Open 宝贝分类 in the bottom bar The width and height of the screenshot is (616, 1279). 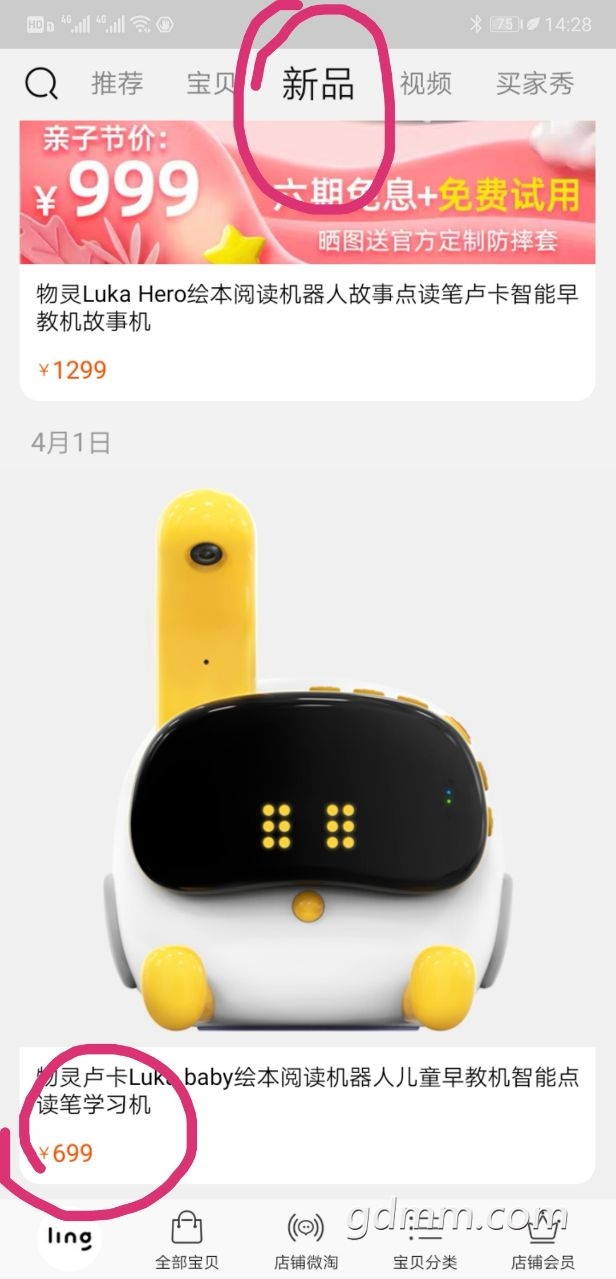pos(425,1240)
